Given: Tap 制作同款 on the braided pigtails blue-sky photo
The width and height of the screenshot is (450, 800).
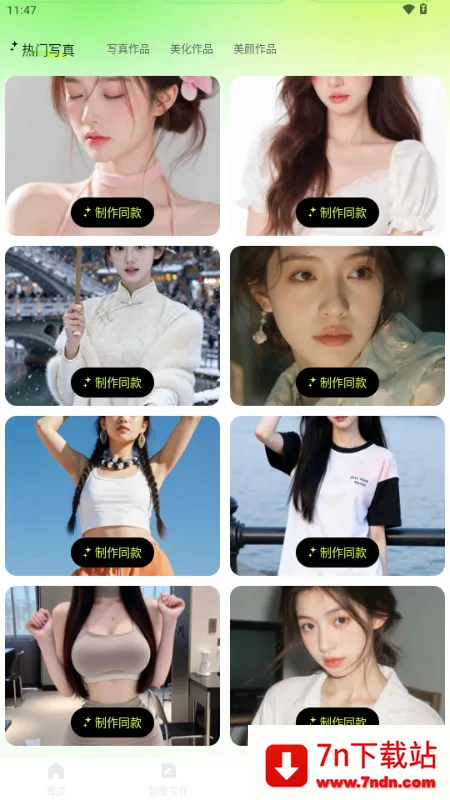Looking at the screenshot, I should coord(112,552).
